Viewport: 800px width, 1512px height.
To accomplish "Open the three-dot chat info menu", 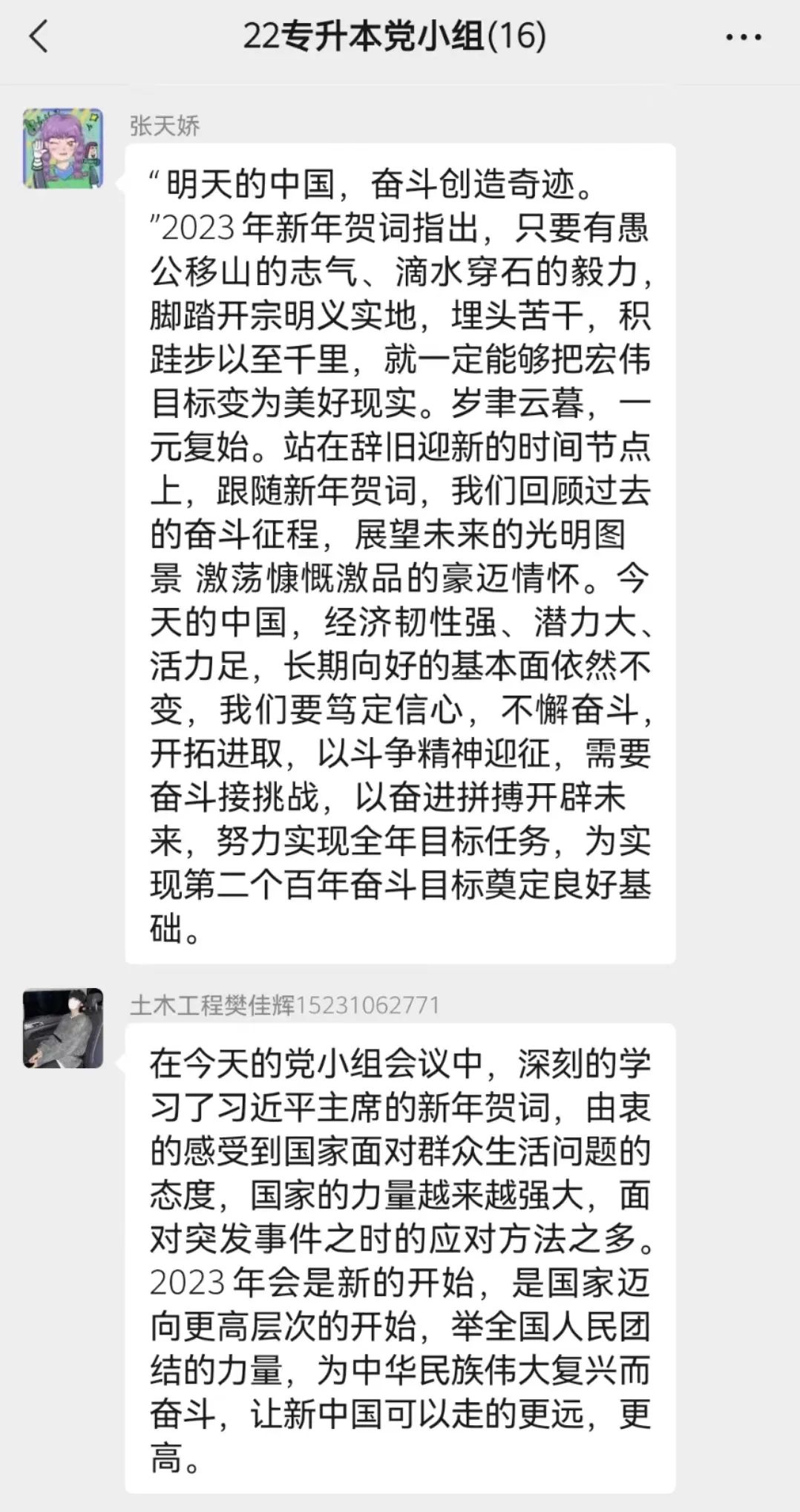I will point(743,36).
